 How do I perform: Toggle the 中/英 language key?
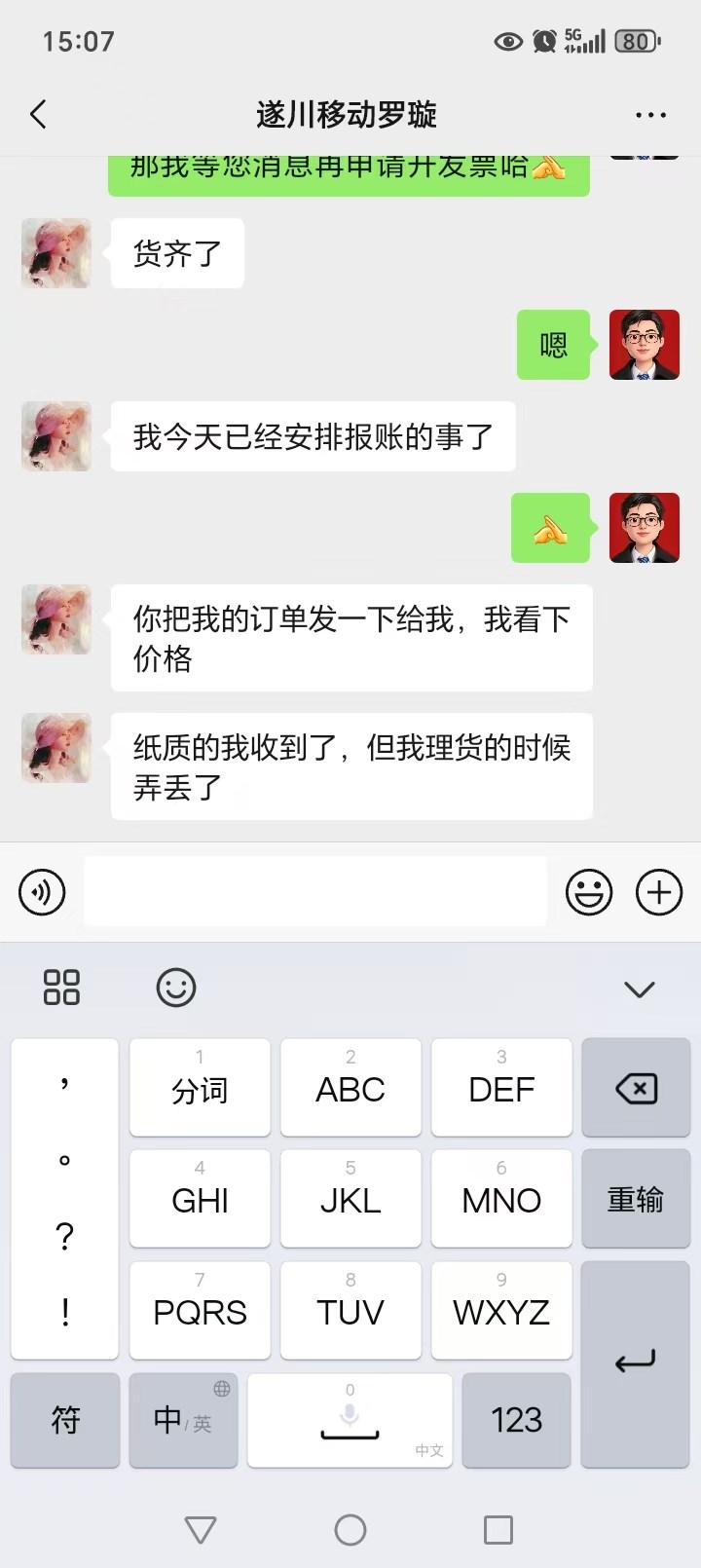point(183,1420)
